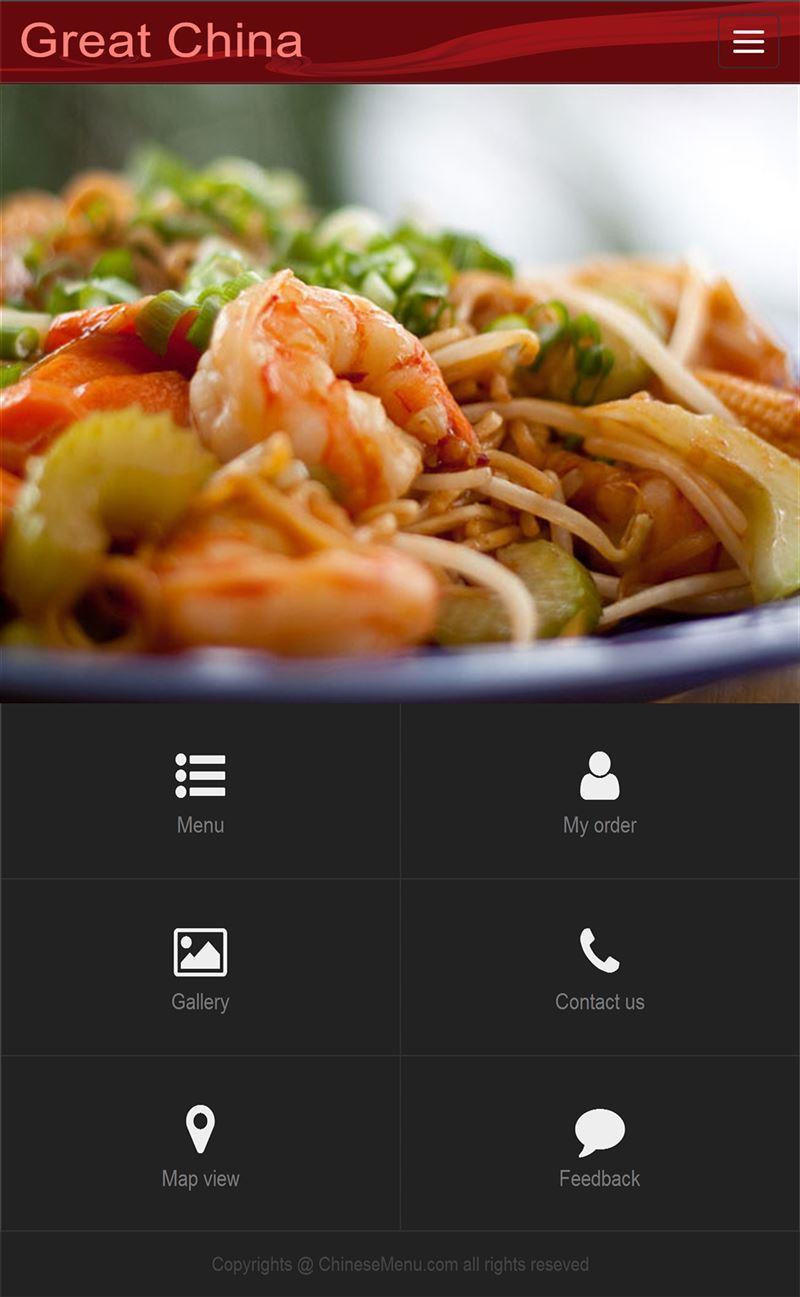View My order
The width and height of the screenshot is (800, 1297).
(x=600, y=792)
